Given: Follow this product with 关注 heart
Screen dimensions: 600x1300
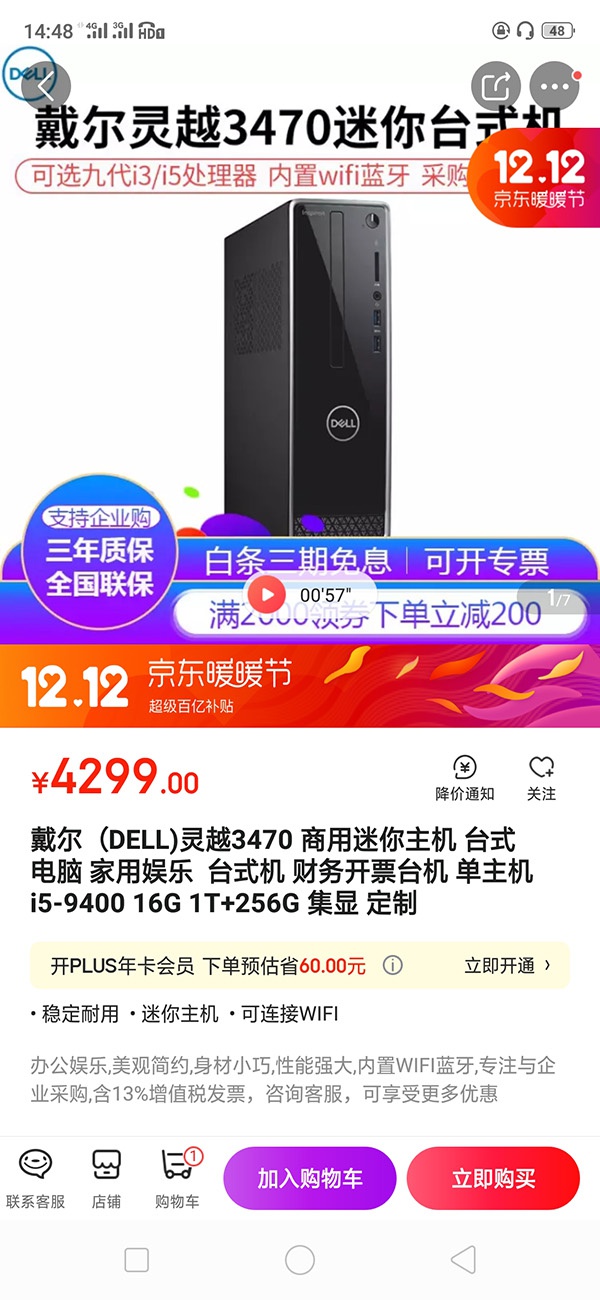Looking at the screenshot, I should click(x=542, y=778).
